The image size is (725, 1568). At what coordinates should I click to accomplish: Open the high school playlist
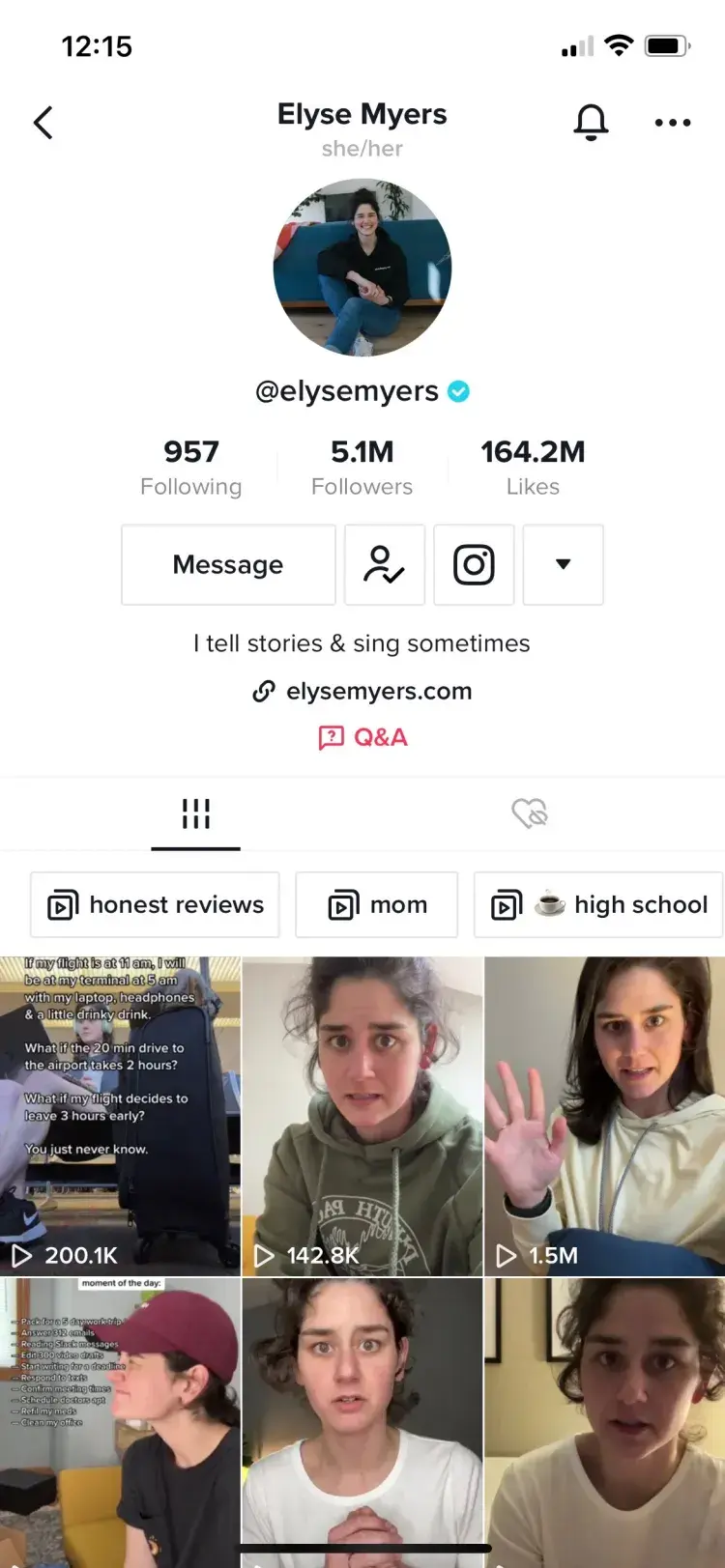(x=599, y=905)
